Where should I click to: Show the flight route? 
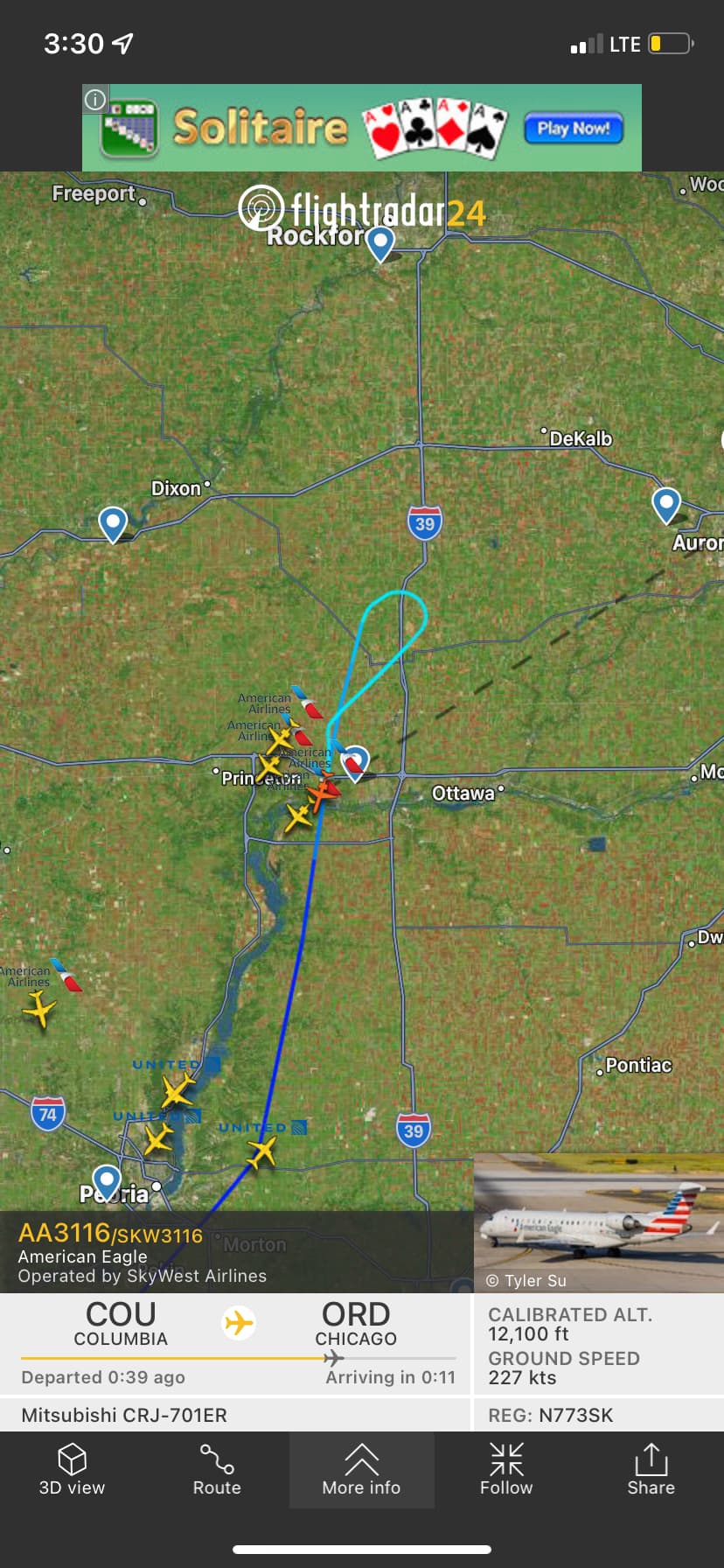point(217,1470)
